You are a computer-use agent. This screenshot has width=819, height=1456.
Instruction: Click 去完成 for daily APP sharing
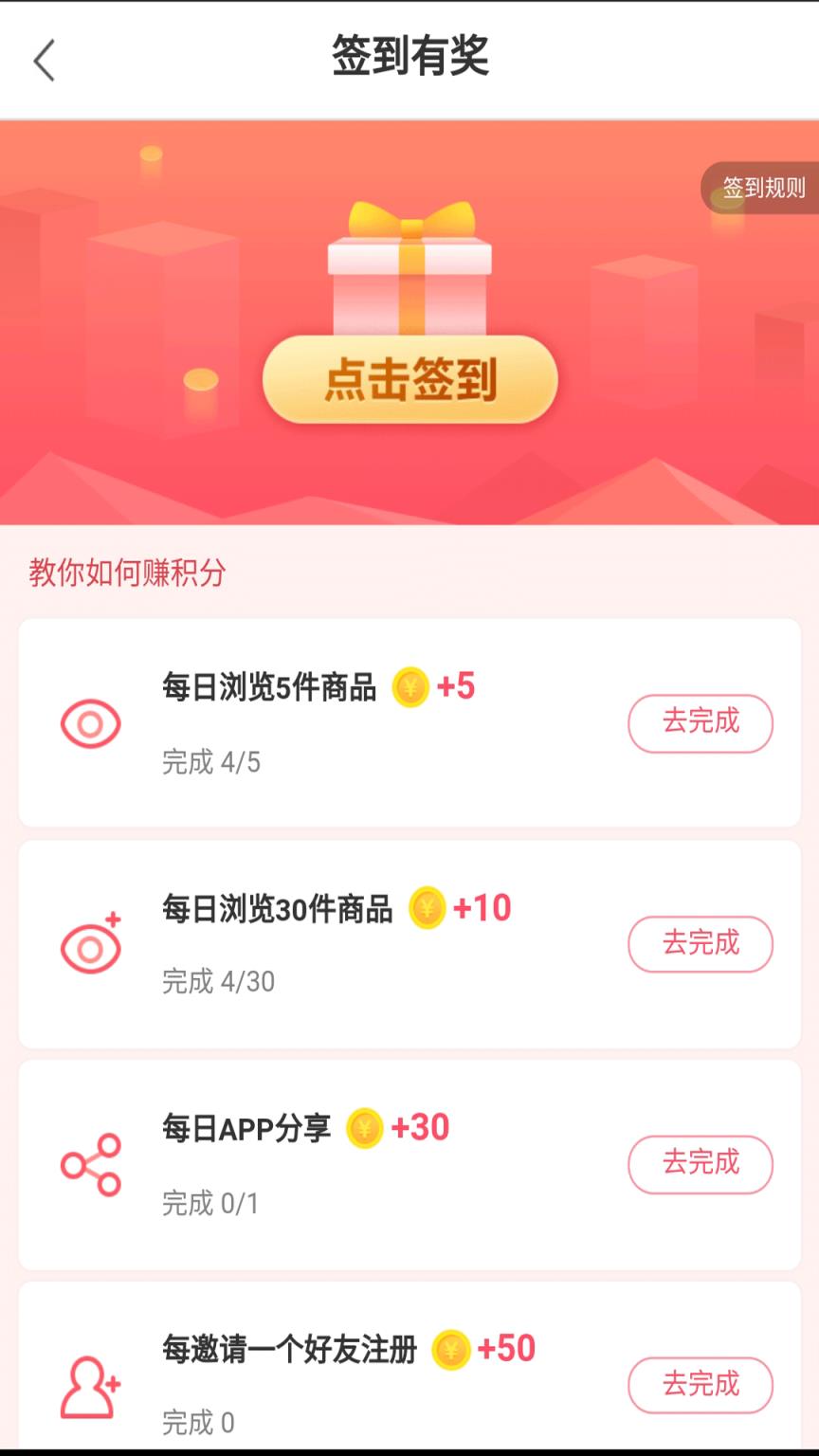pyautogui.click(x=701, y=1165)
